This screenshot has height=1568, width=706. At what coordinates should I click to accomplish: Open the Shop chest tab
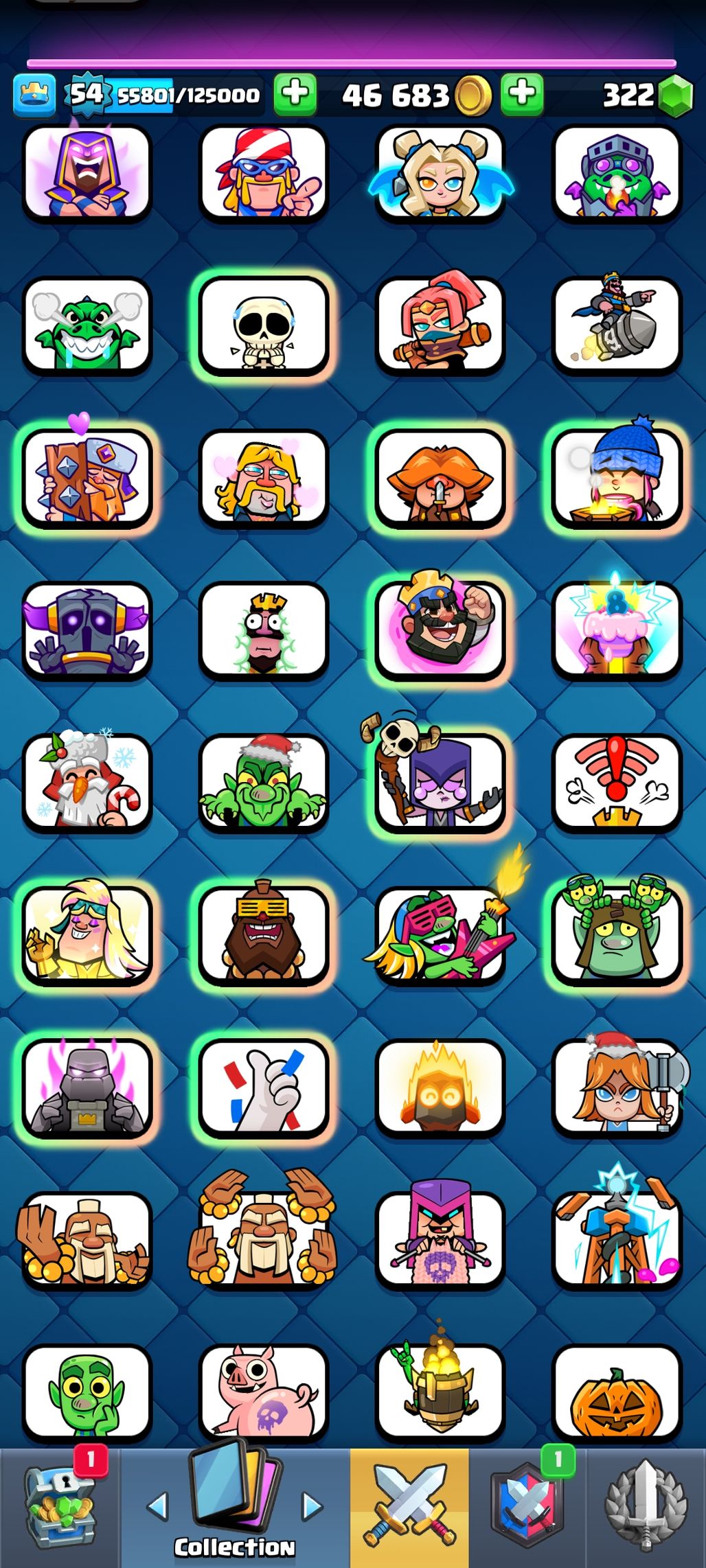pos(59,1508)
